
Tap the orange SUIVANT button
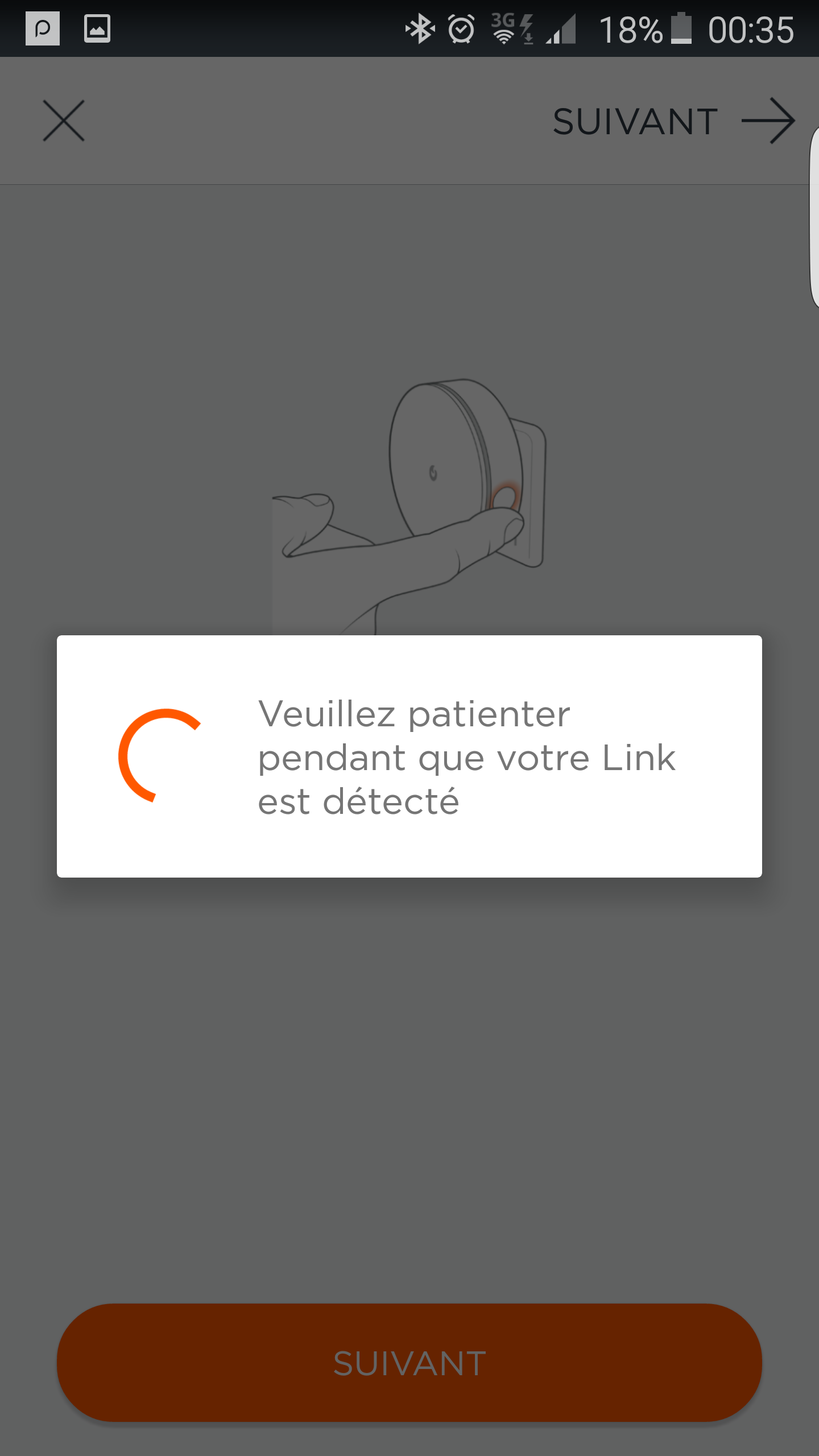click(x=409, y=1363)
